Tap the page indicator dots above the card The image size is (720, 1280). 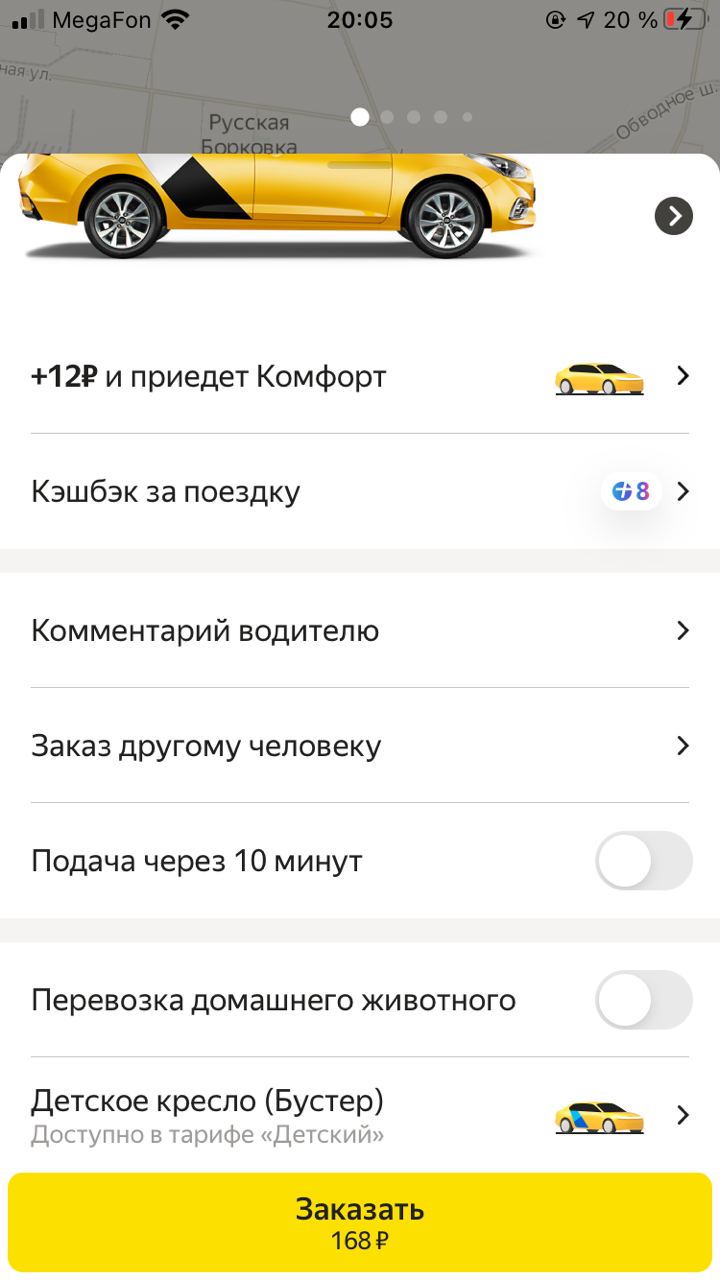pyautogui.click(x=412, y=117)
